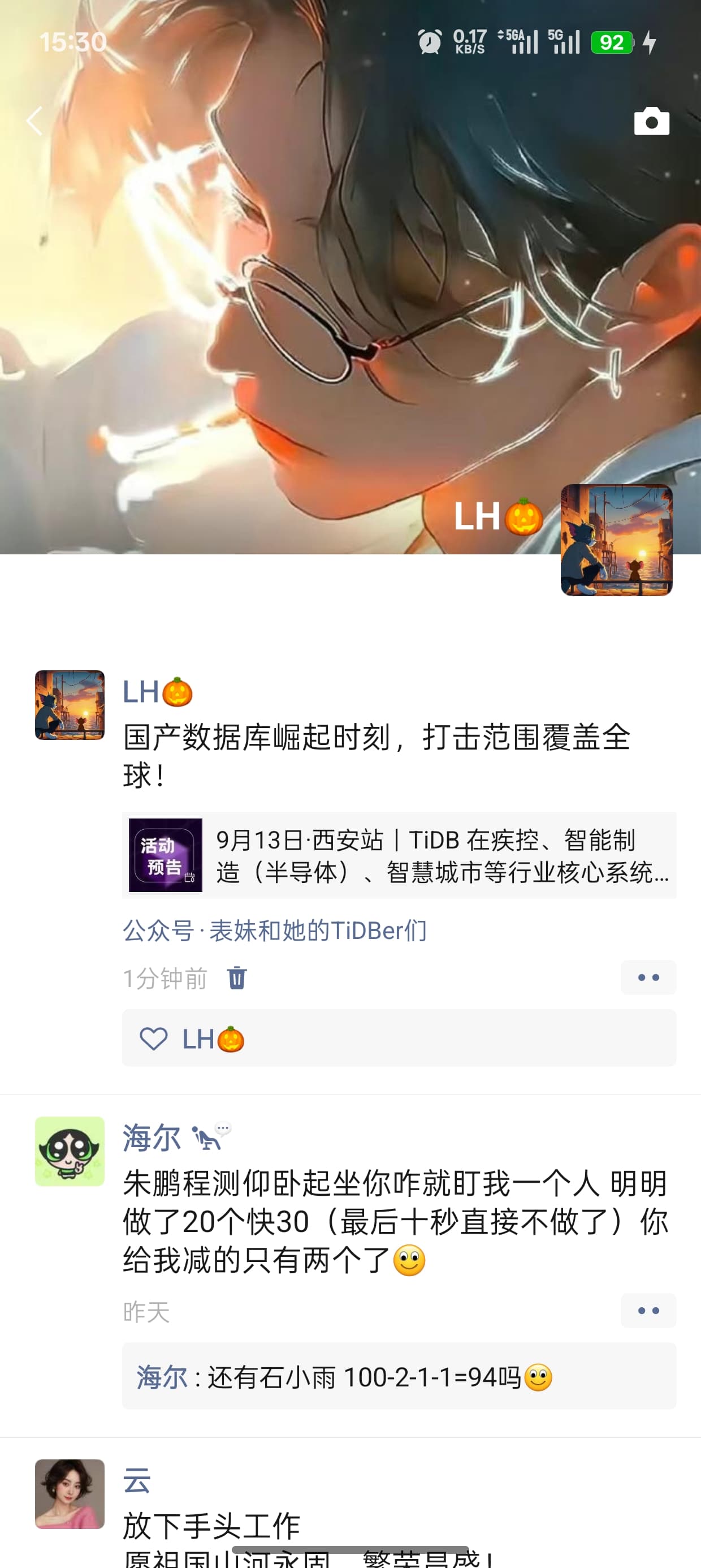Open the shared TiDB 西安站 article card
Viewport: 701px width, 1568px height.
point(399,855)
